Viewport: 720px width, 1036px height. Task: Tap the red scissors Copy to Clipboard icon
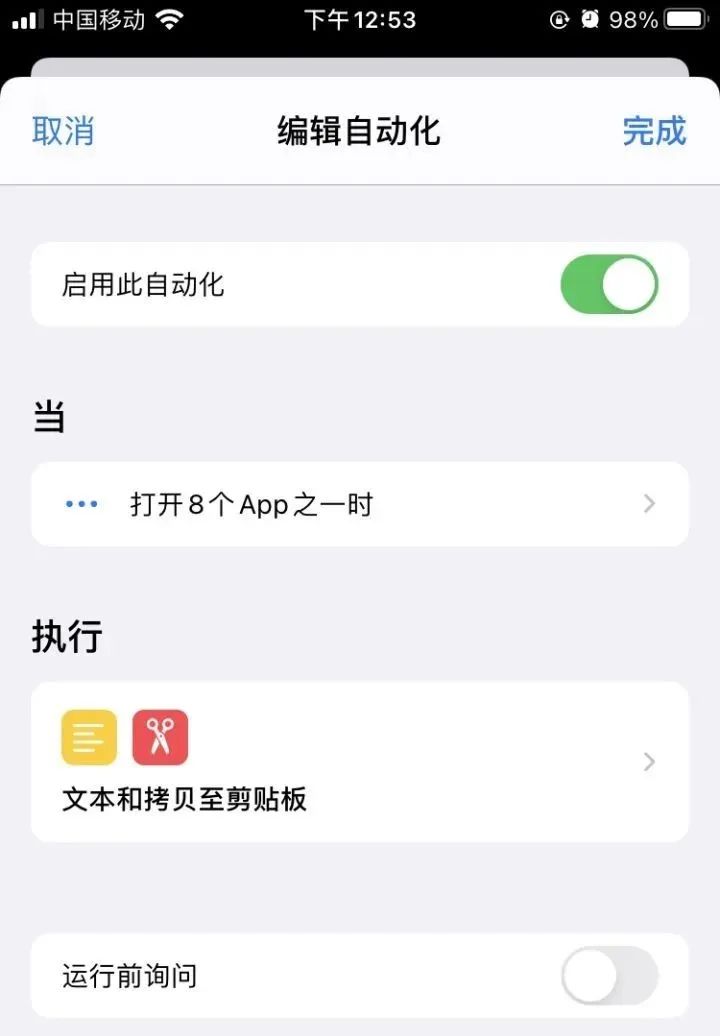(x=160, y=737)
